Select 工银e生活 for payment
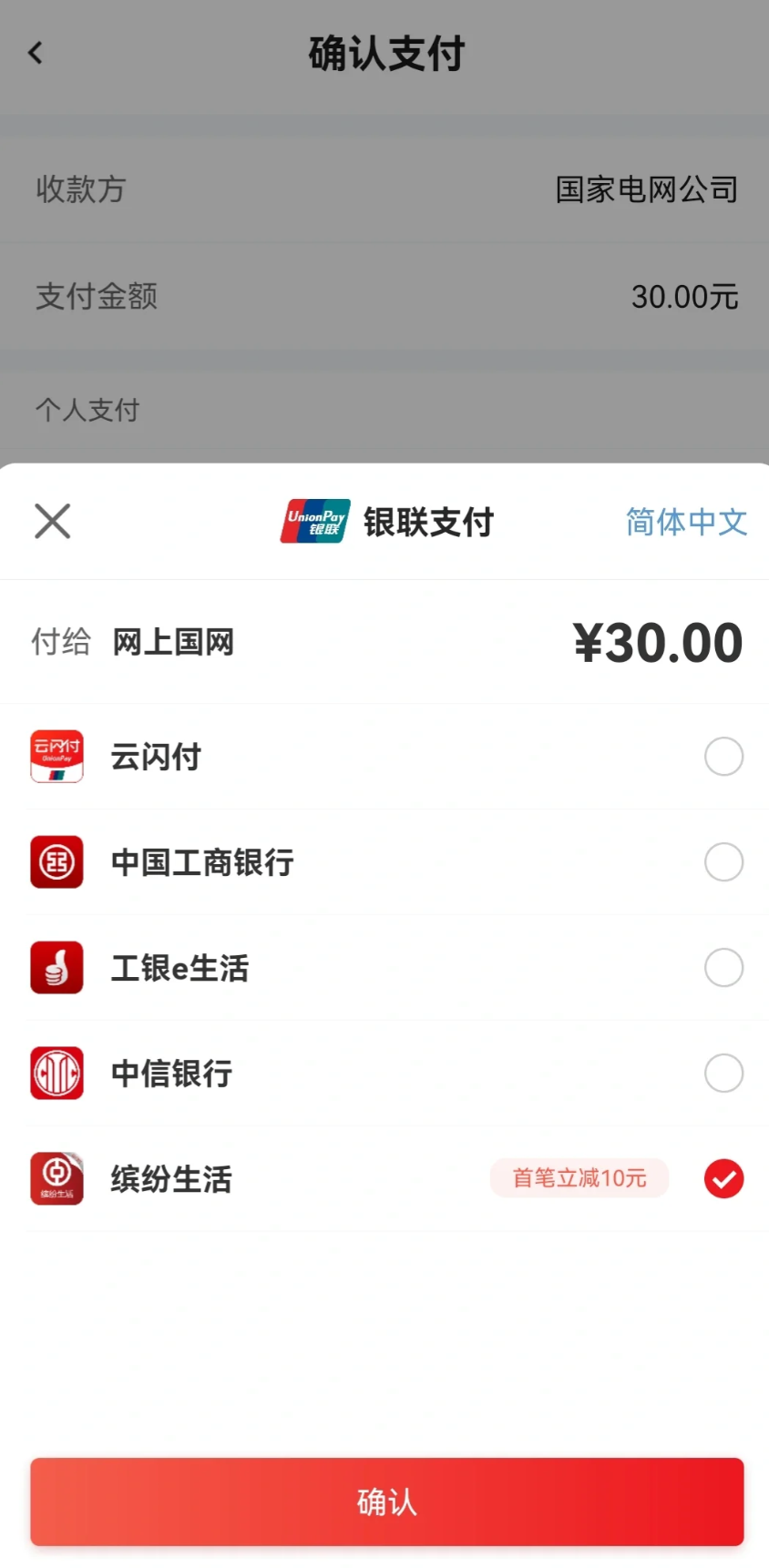The height and width of the screenshot is (1568, 769). coord(384,968)
